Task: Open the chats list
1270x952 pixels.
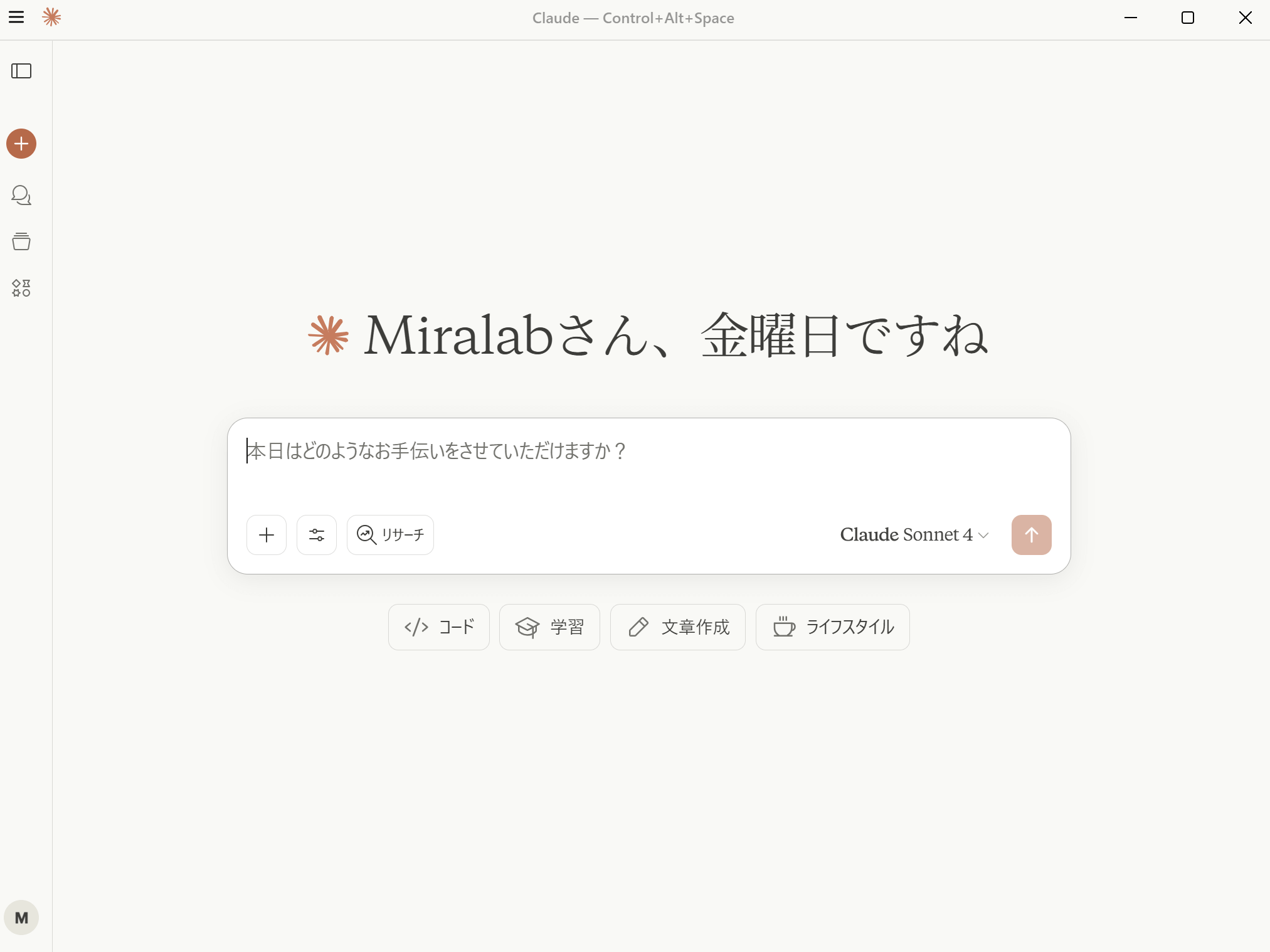Action: click(x=21, y=195)
